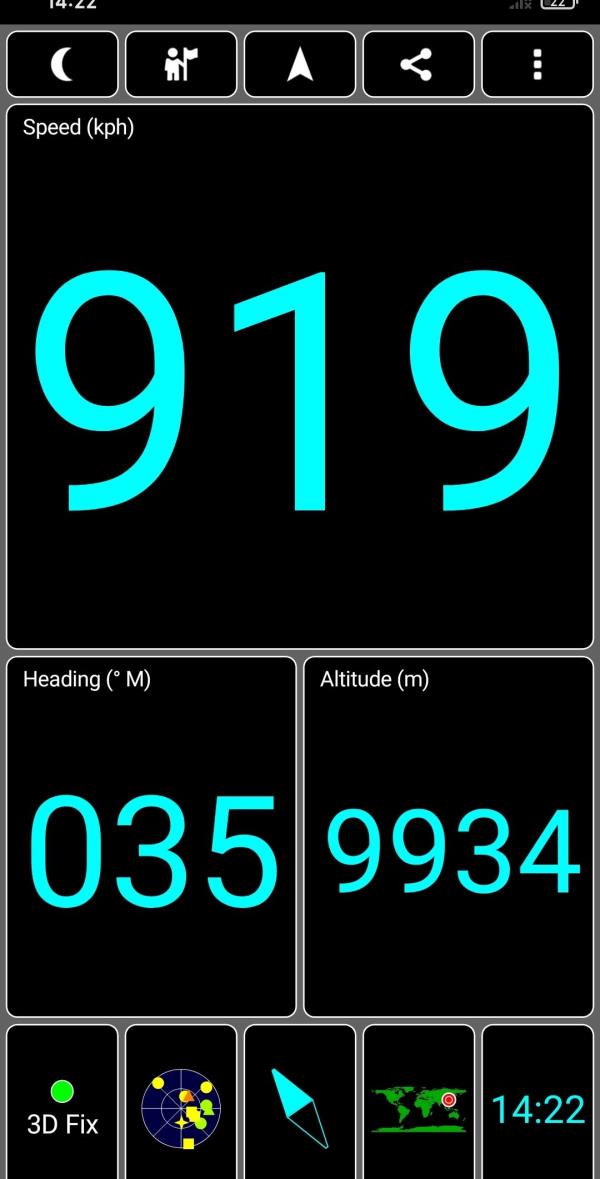
Task: Open the compass needle tile
Action: pos(300,1102)
